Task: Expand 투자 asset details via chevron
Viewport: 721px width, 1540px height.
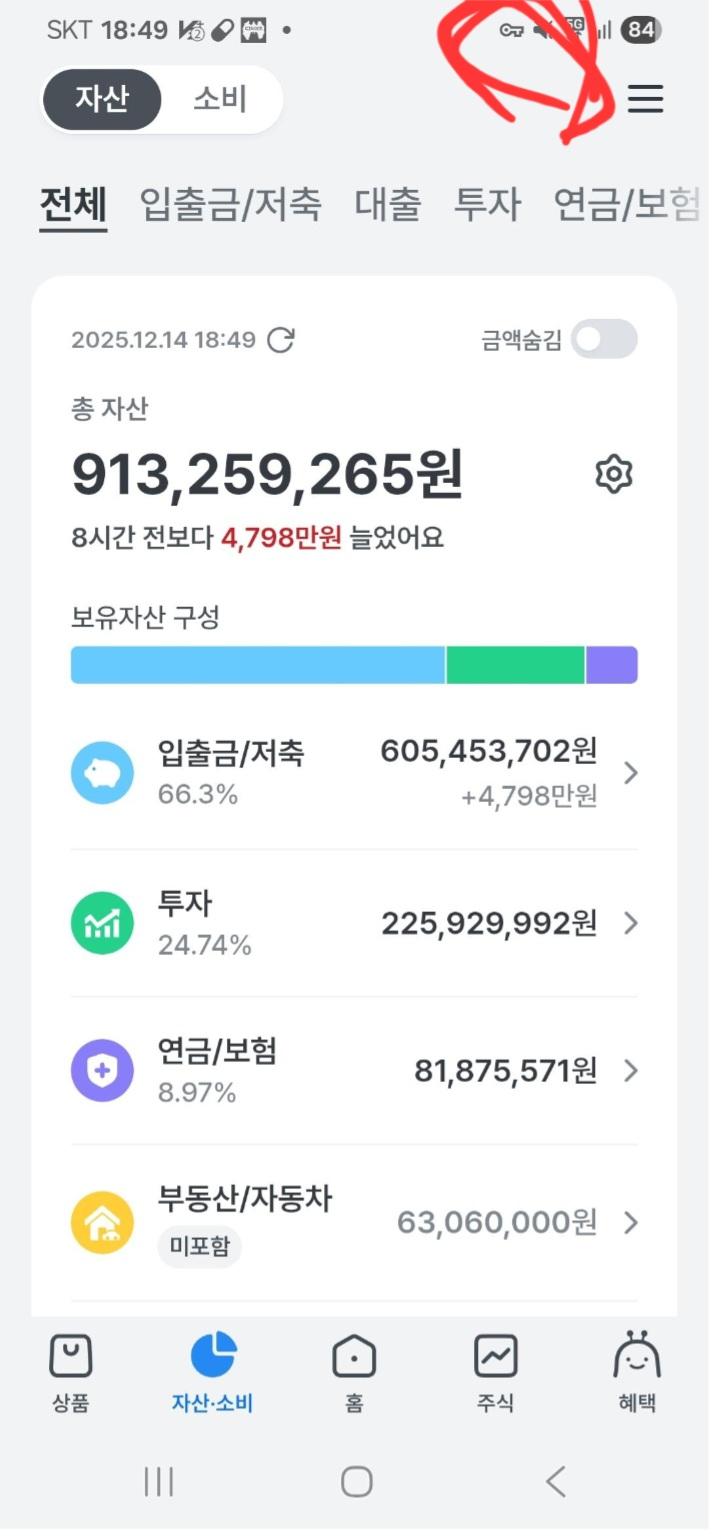Action: [631, 923]
